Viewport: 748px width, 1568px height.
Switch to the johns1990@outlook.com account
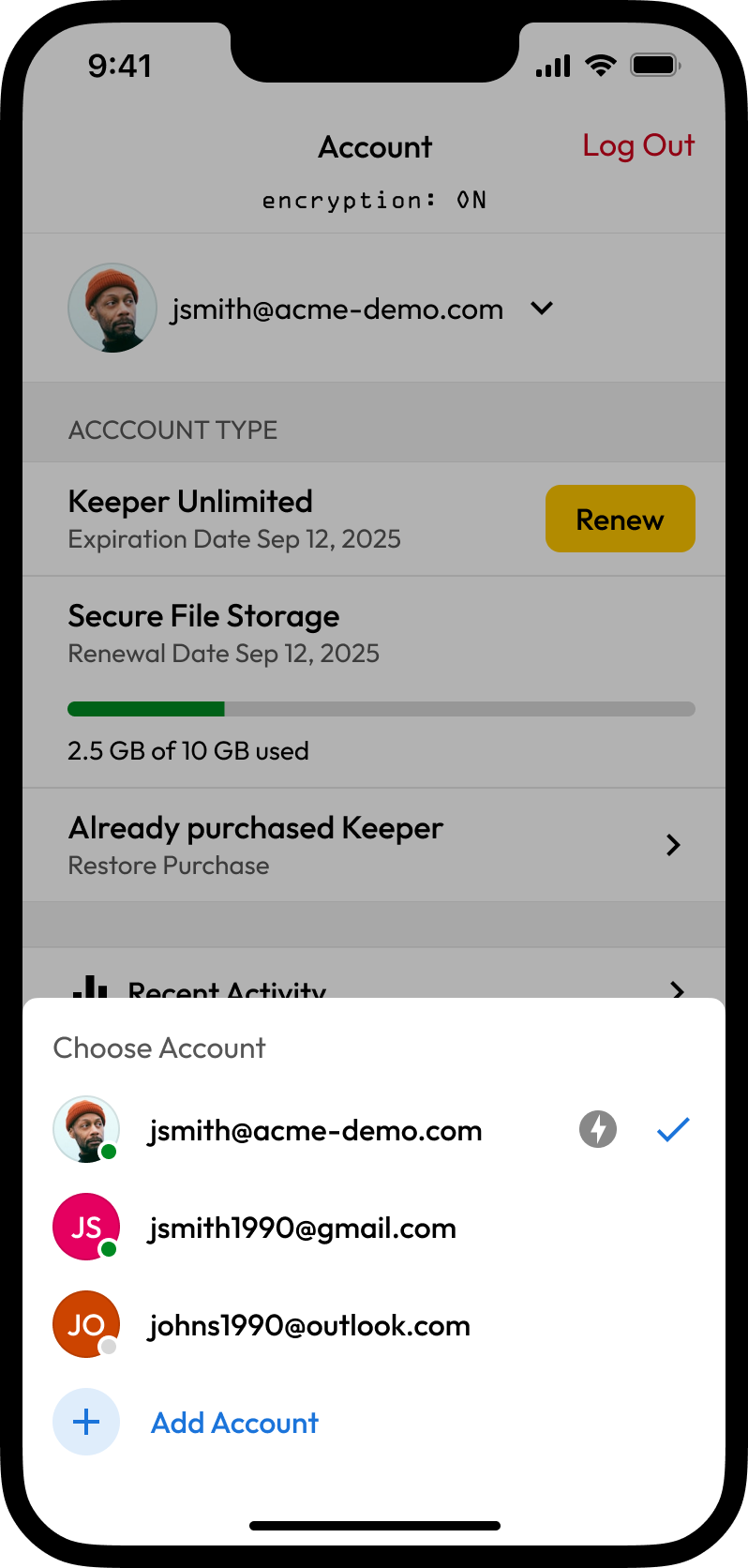click(309, 1325)
